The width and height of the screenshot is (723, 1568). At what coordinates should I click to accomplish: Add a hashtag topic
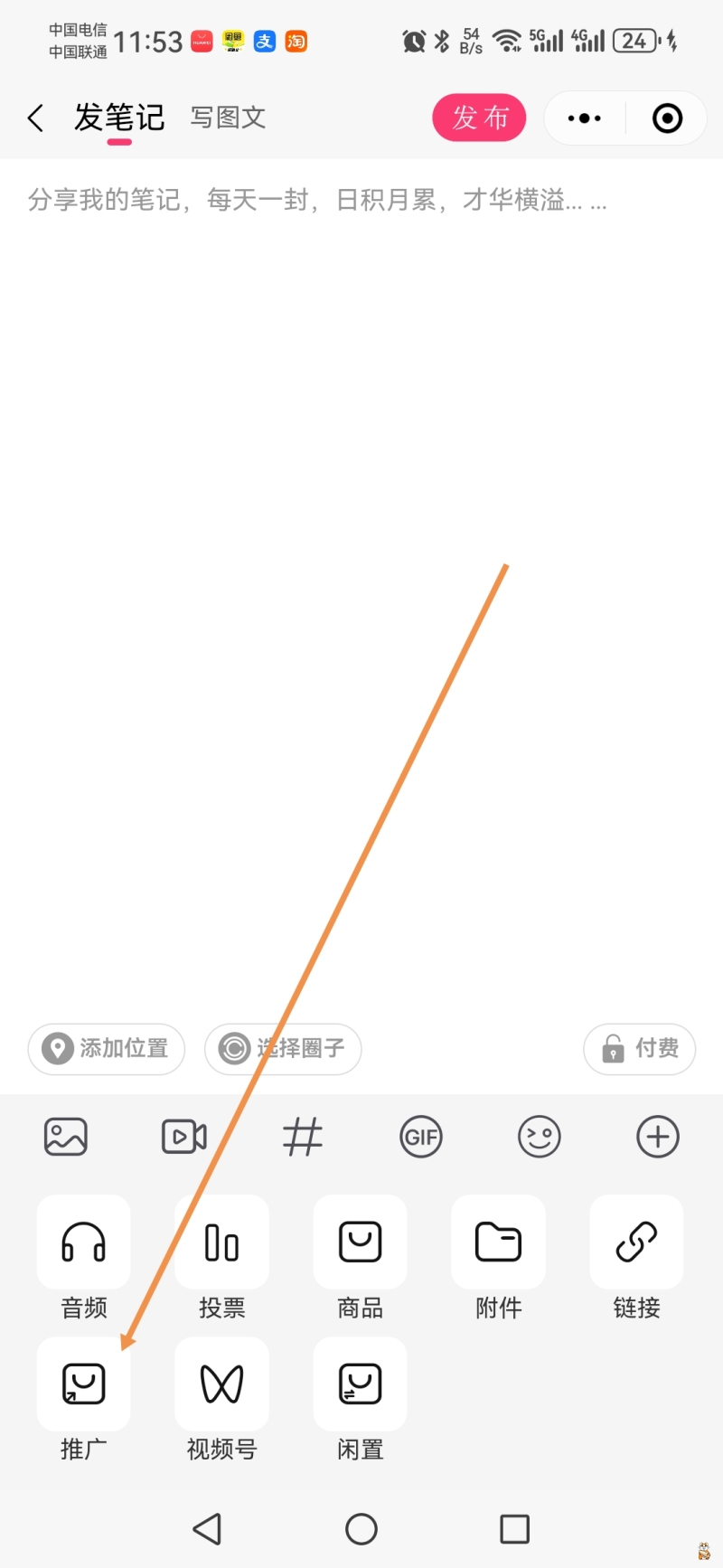(303, 1137)
